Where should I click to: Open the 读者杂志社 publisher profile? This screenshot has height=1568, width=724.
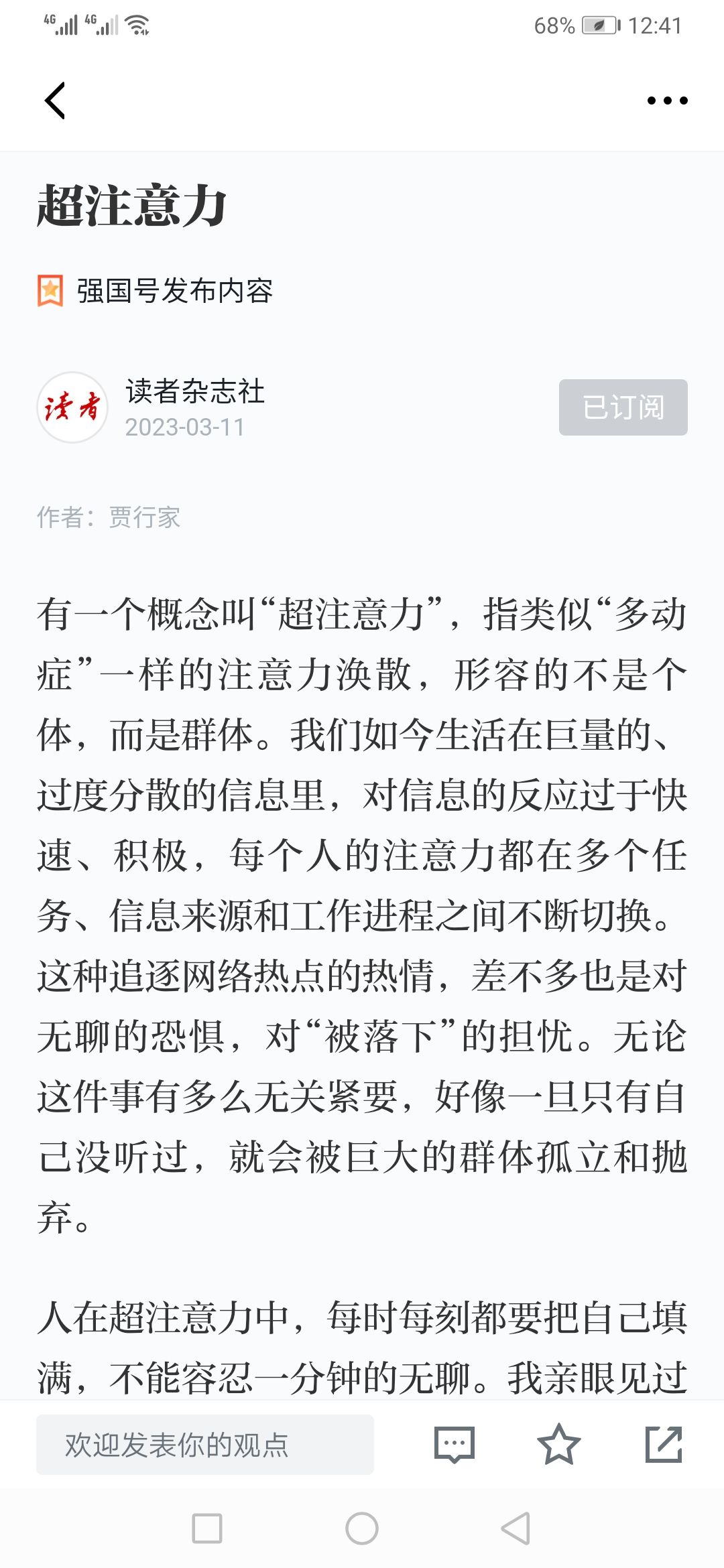tap(194, 391)
